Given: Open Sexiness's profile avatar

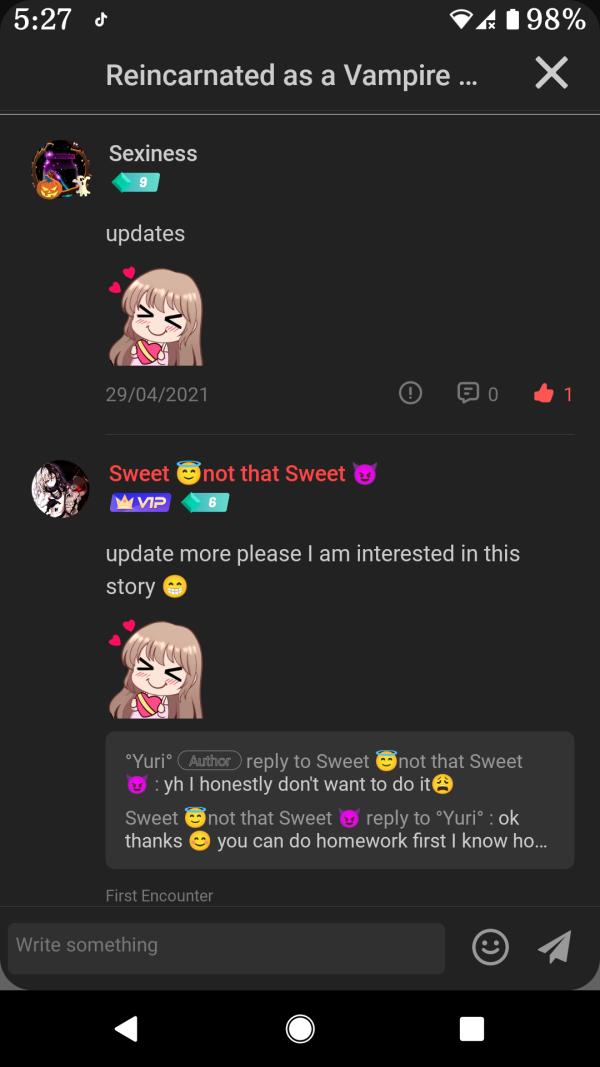Looking at the screenshot, I should tap(61, 169).
